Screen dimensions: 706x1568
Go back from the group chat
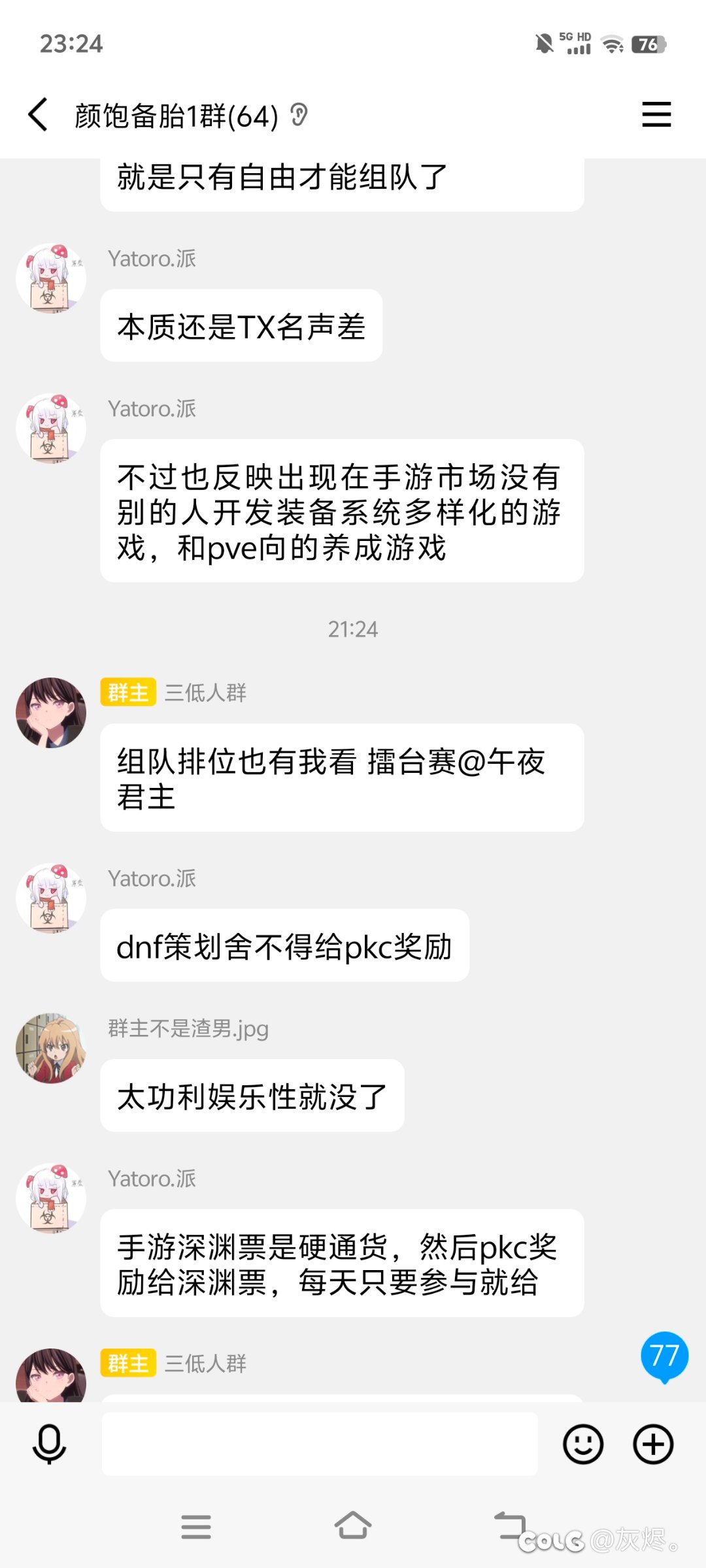[38, 115]
